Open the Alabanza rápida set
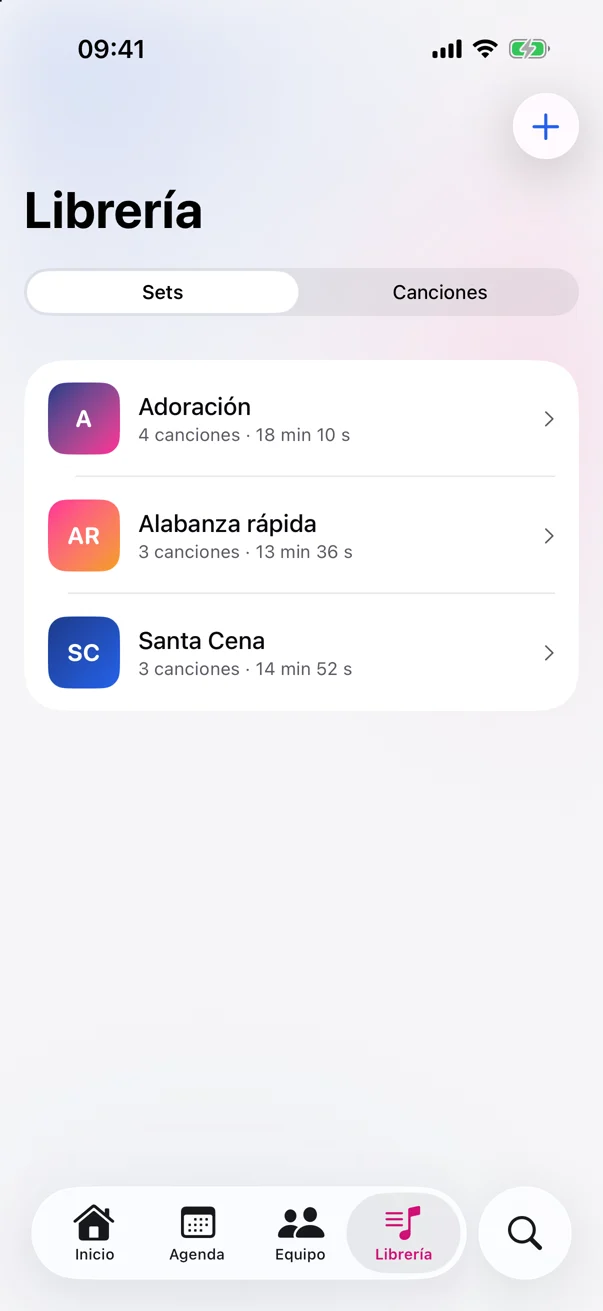Image resolution: width=603 pixels, height=1311 pixels. [301, 536]
